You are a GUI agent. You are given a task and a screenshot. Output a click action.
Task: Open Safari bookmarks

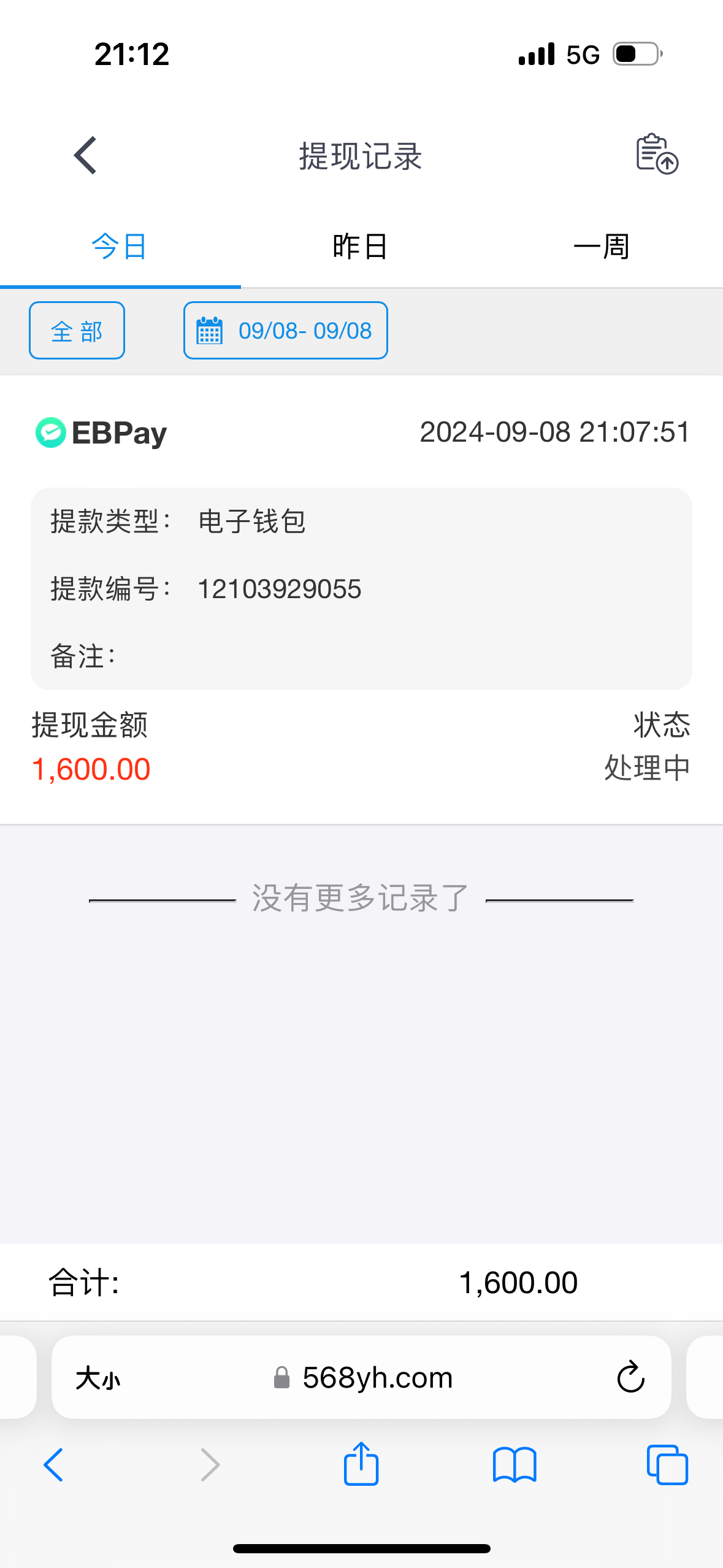[515, 1465]
